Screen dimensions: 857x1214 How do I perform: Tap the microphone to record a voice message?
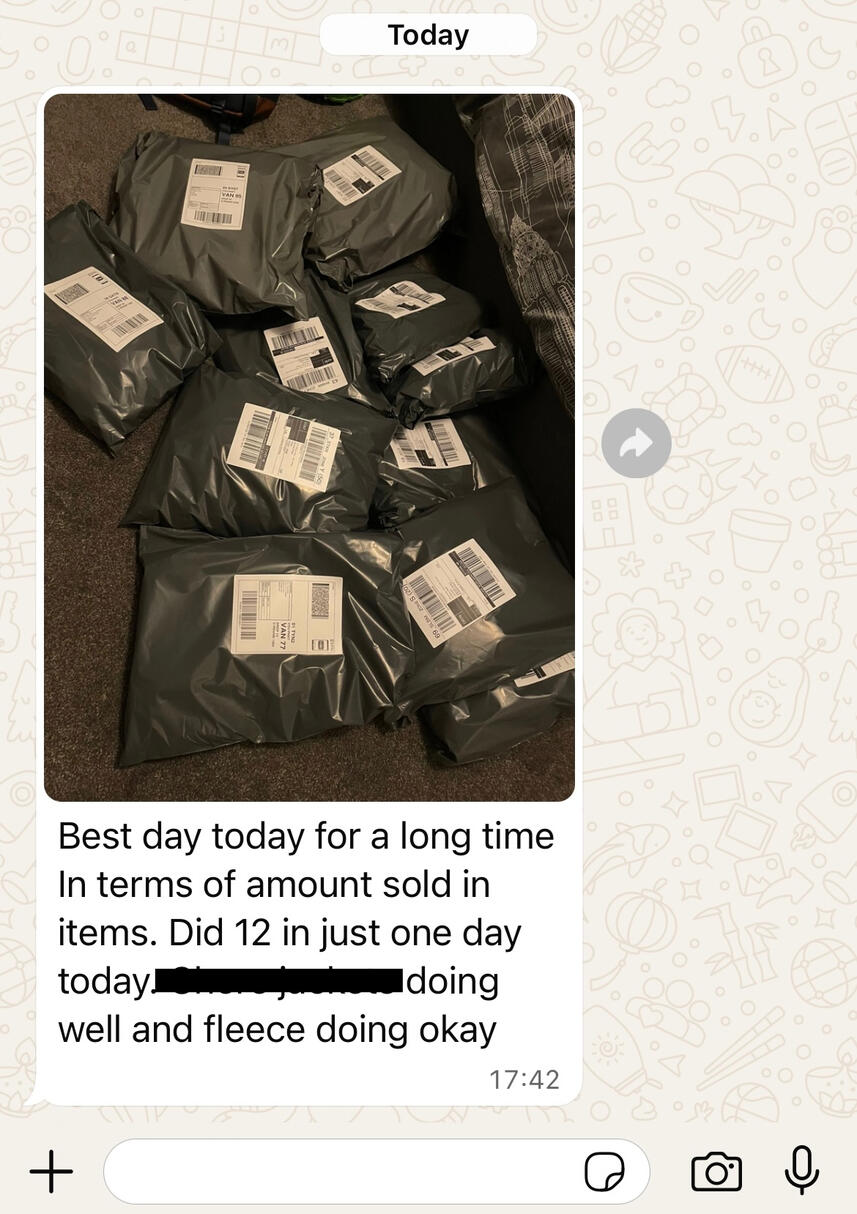tap(801, 1170)
